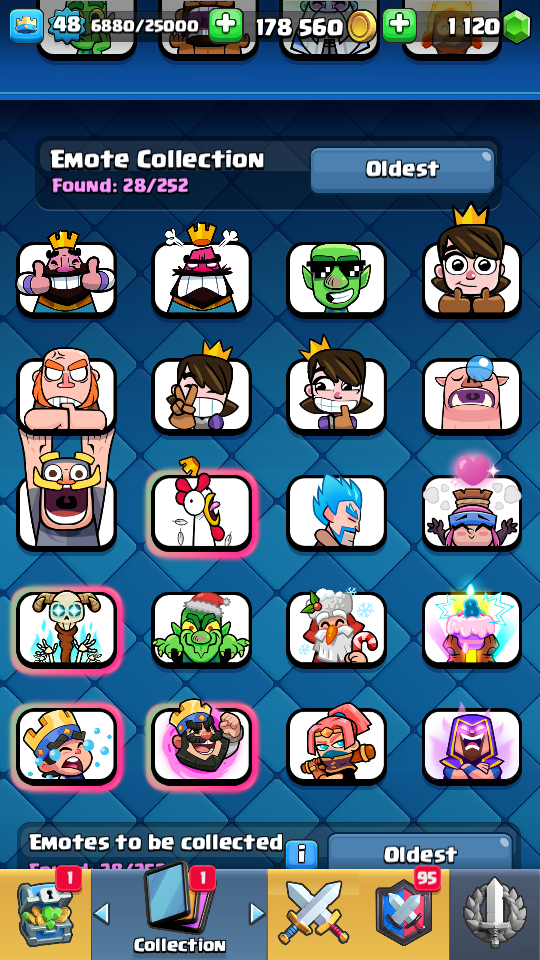Select the goblin with sunglasses emote
This screenshot has height=960, width=540.
pos(336,279)
